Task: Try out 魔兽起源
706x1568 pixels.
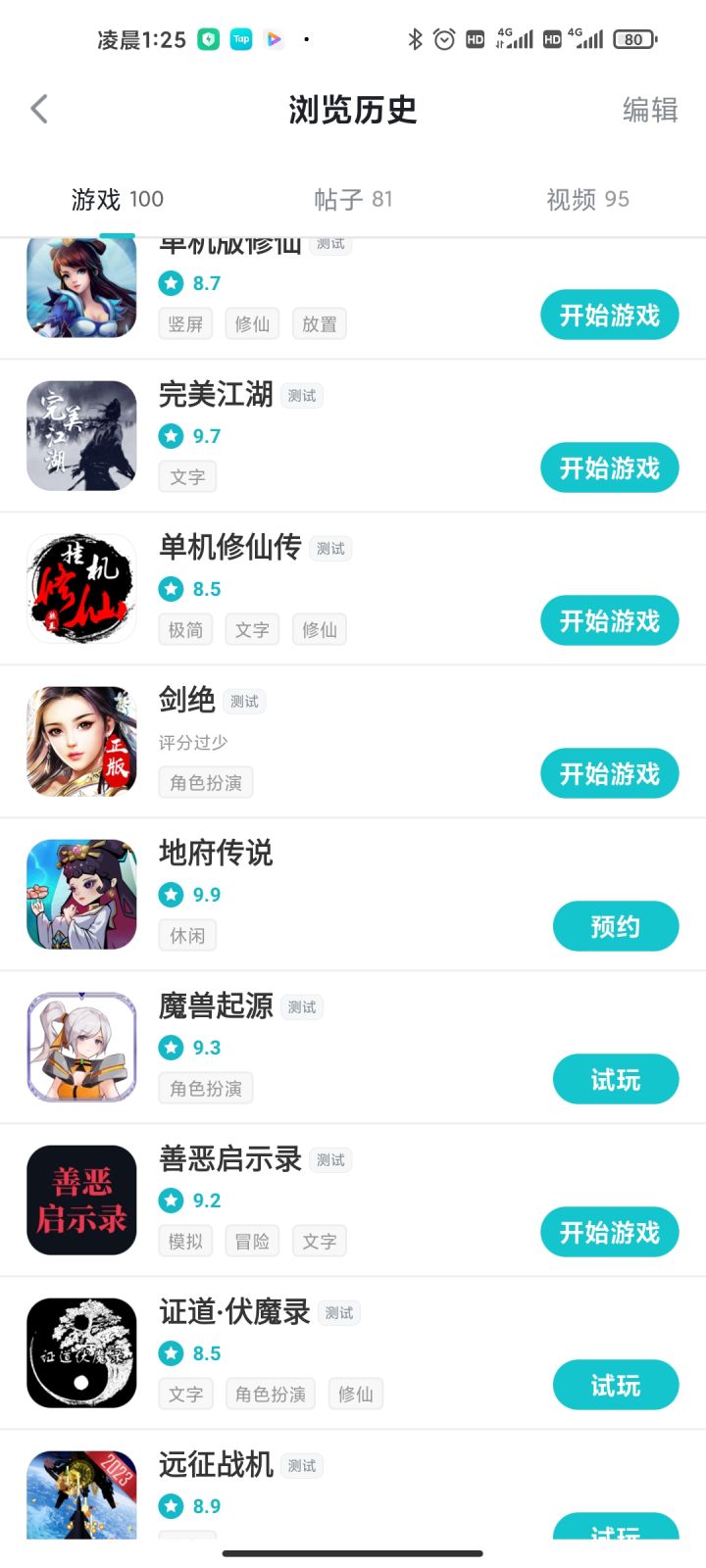Action: [x=615, y=1080]
